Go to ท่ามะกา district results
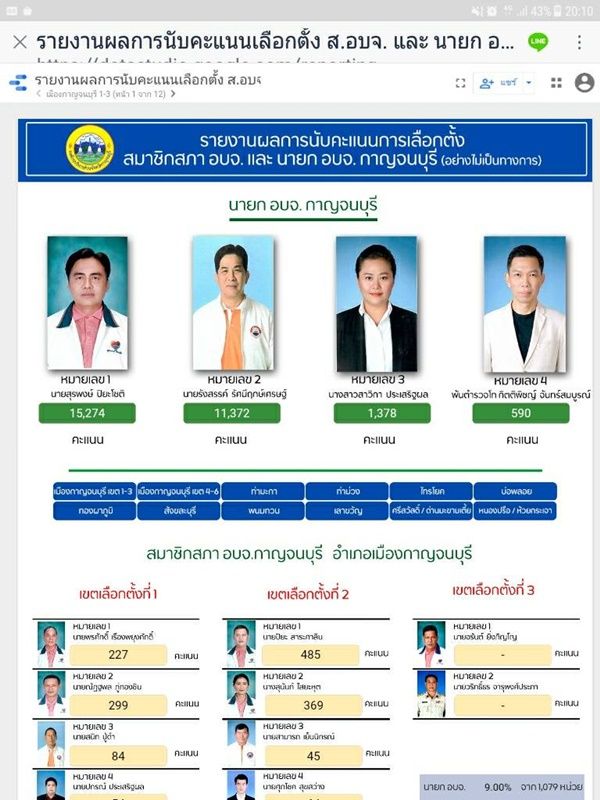The image size is (600, 800). coord(264,491)
